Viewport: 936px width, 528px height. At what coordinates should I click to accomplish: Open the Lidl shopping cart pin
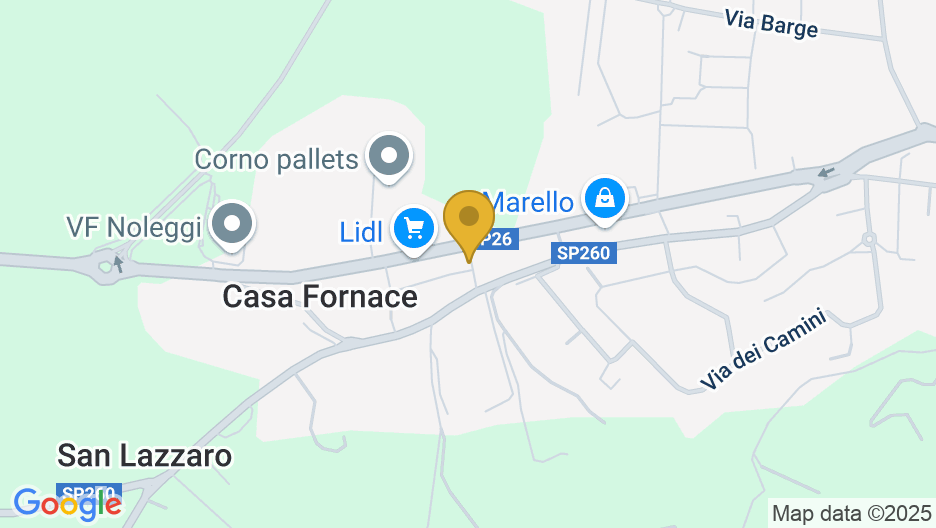tap(412, 229)
